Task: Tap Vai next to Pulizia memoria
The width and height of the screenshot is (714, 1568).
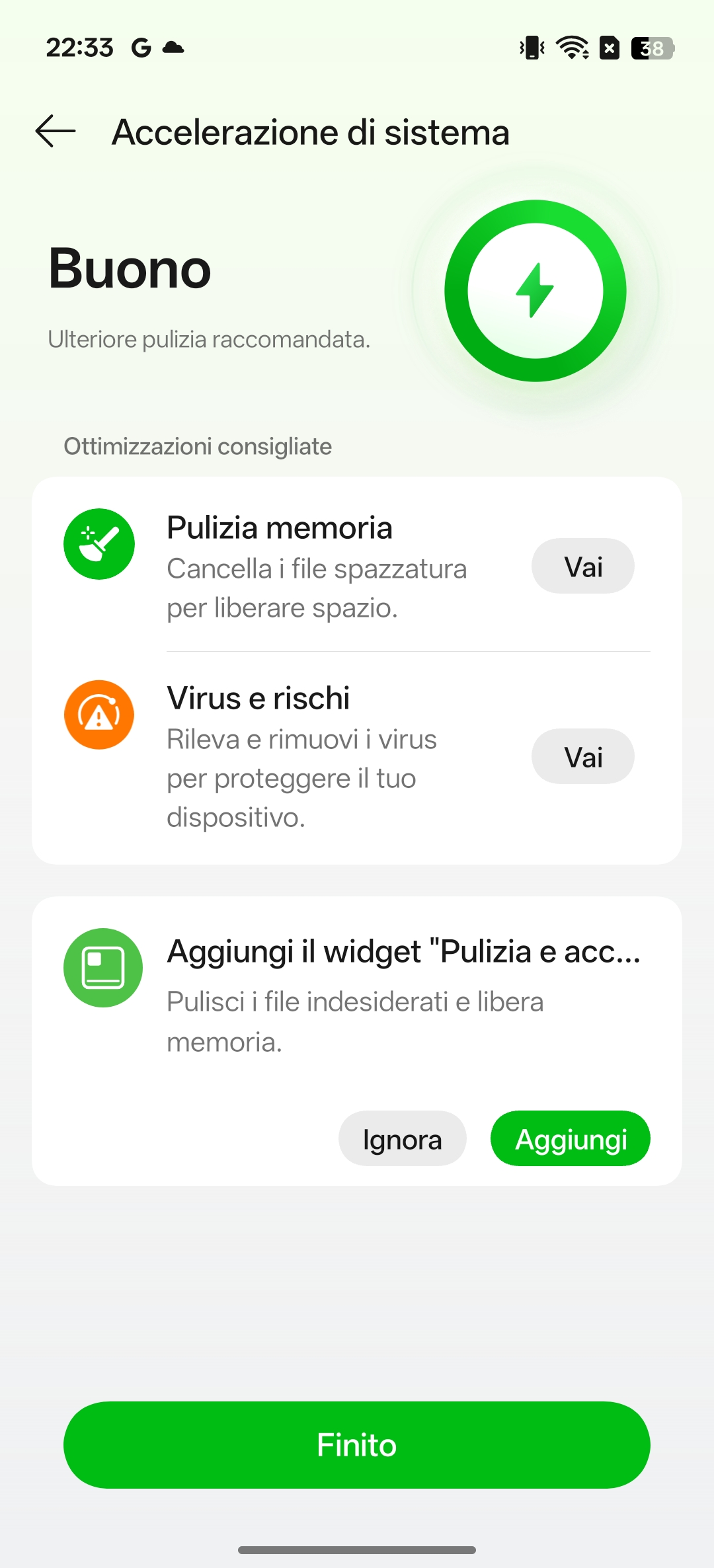Action: pyautogui.click(x=582, y=567)
